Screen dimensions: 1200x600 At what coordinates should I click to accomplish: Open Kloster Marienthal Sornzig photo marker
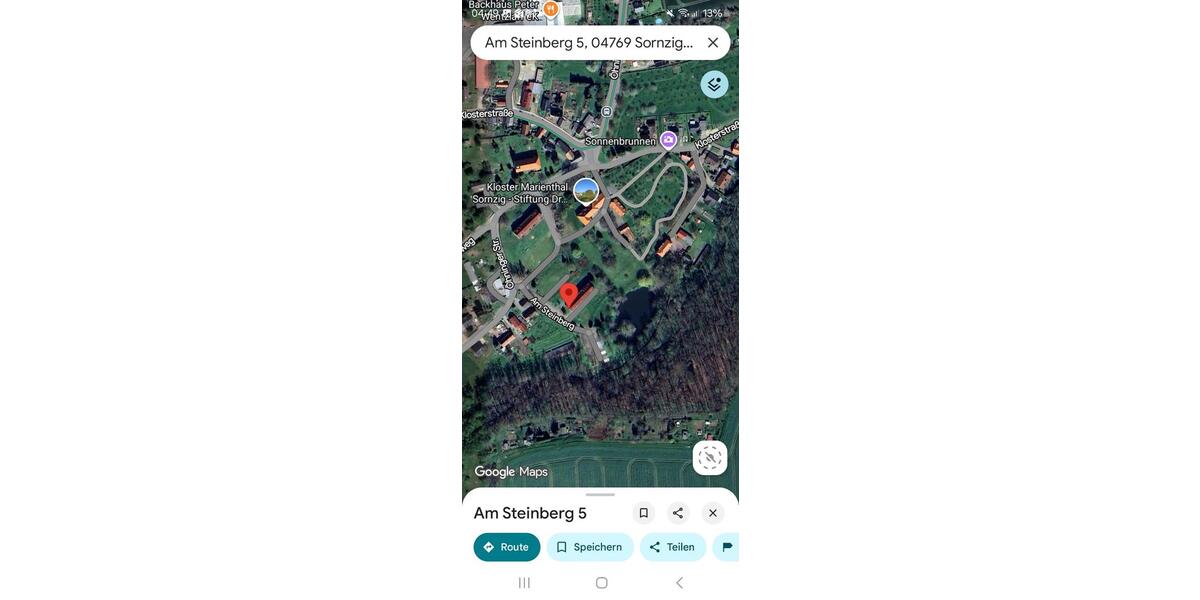[x=586, y=191]
